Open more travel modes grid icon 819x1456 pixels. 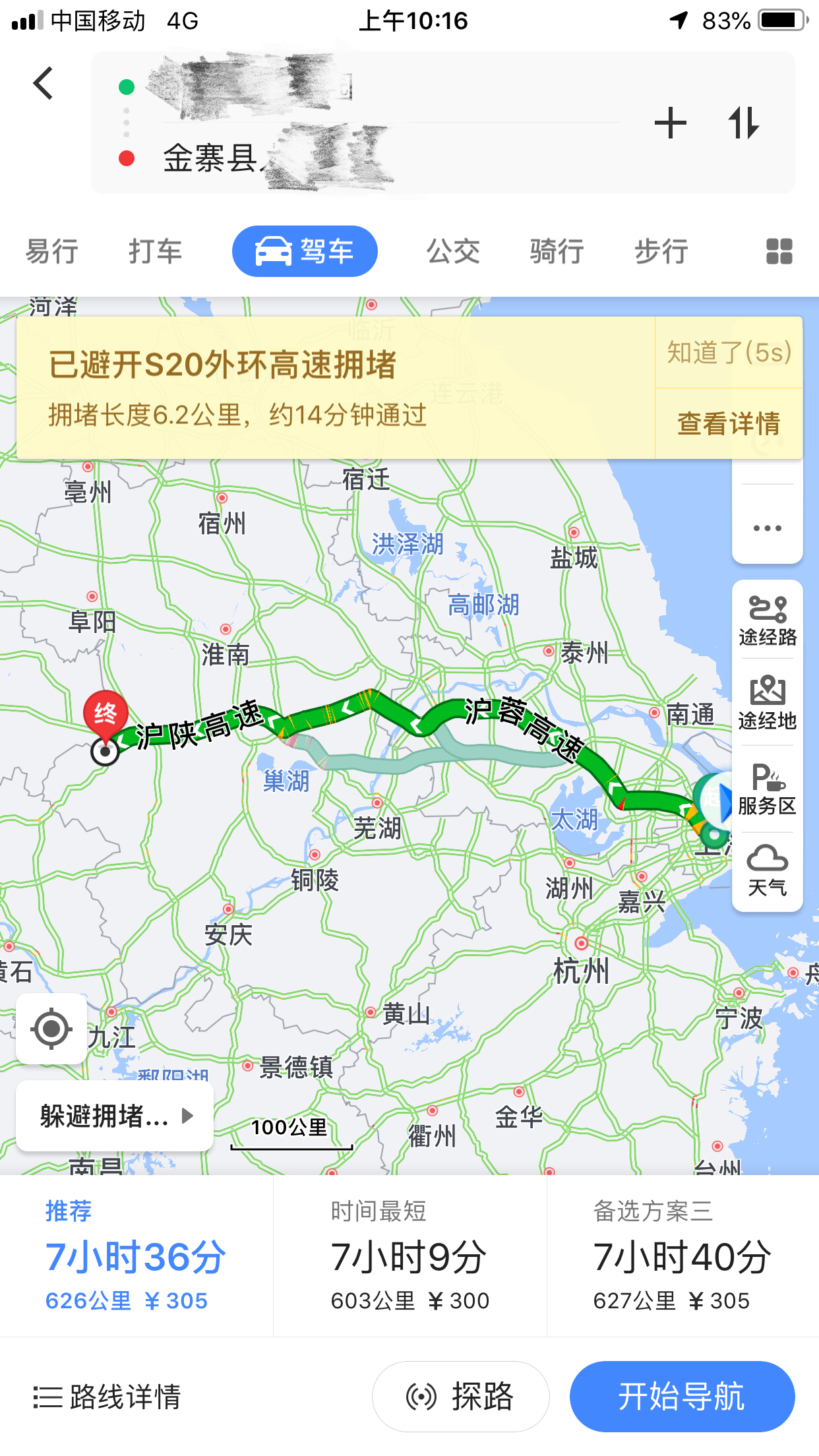coord(779,251)
